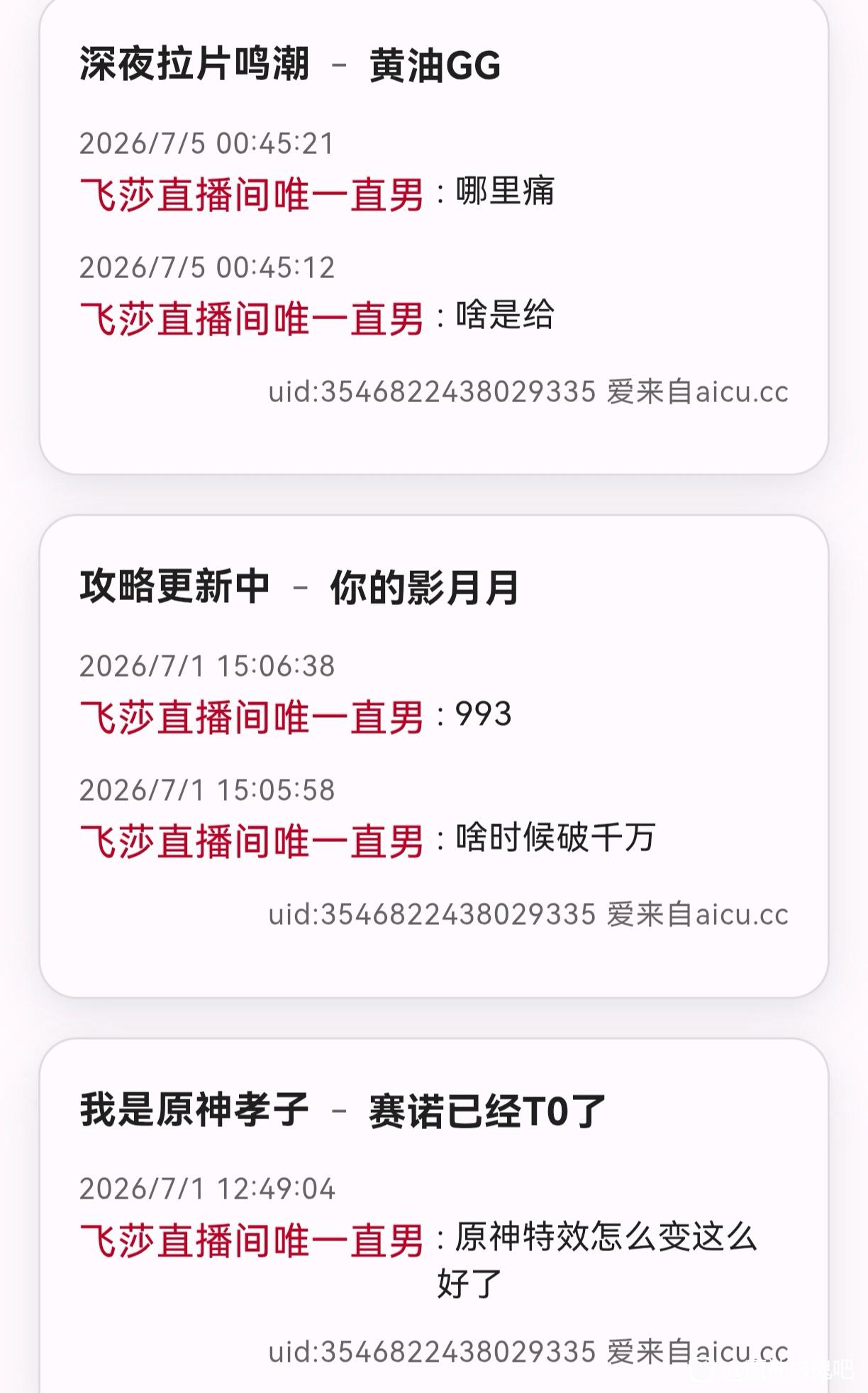Open the 深夜拉片鸣潮 - 黄油GG card

click(433, 234)
